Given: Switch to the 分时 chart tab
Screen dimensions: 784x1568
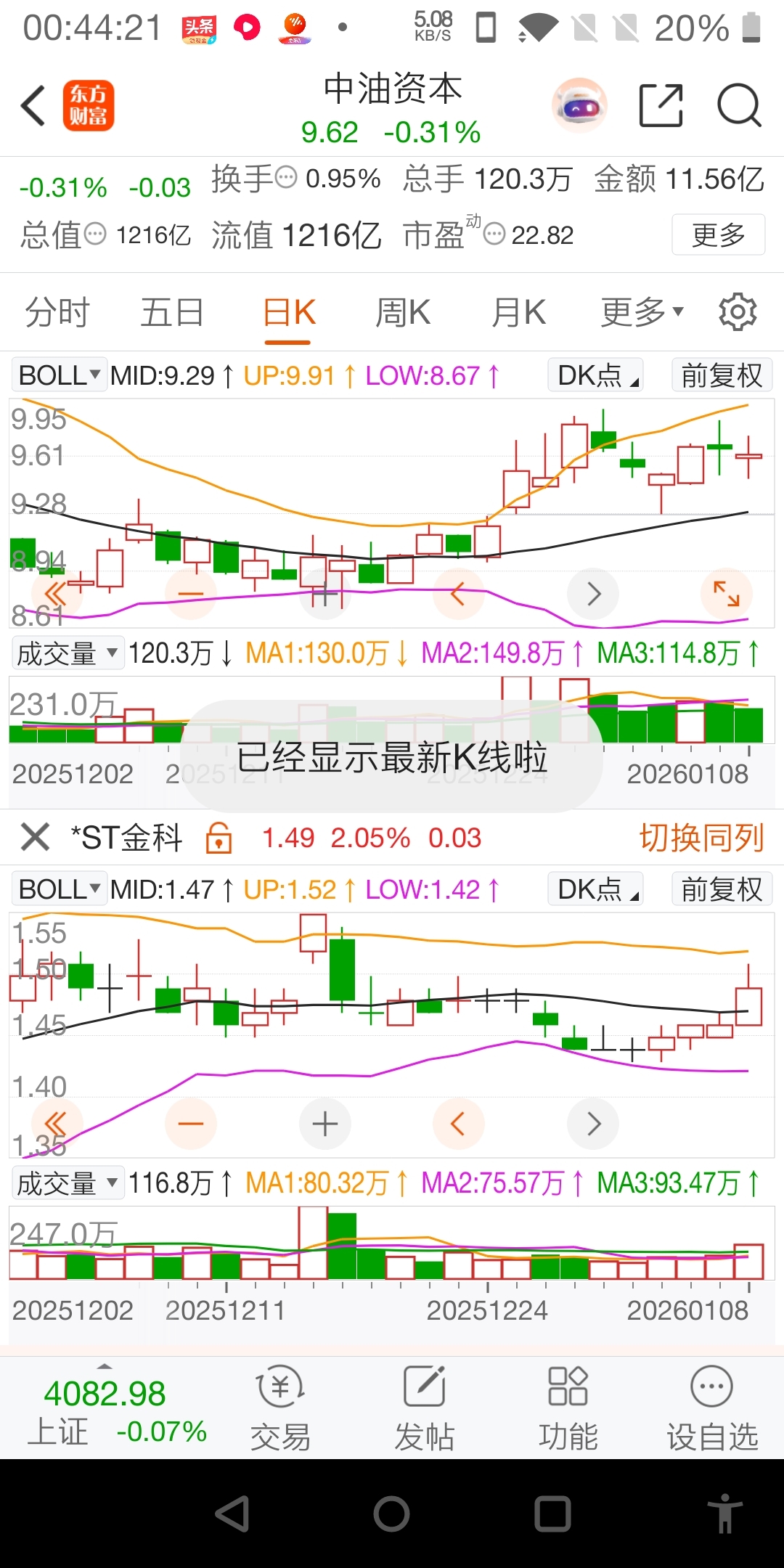Looking at the screenshot, I should point(57,313).
